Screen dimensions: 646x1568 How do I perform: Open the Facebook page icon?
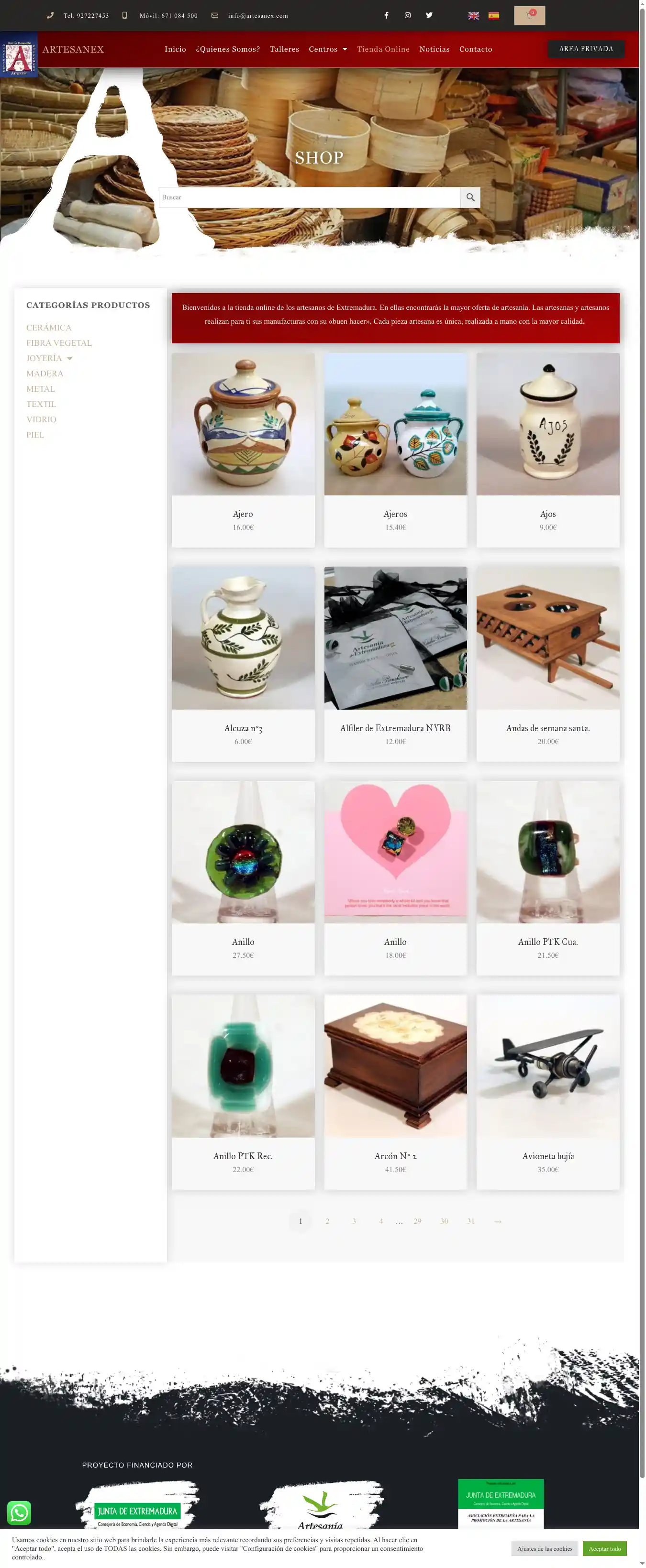click(x=386, y=16)
